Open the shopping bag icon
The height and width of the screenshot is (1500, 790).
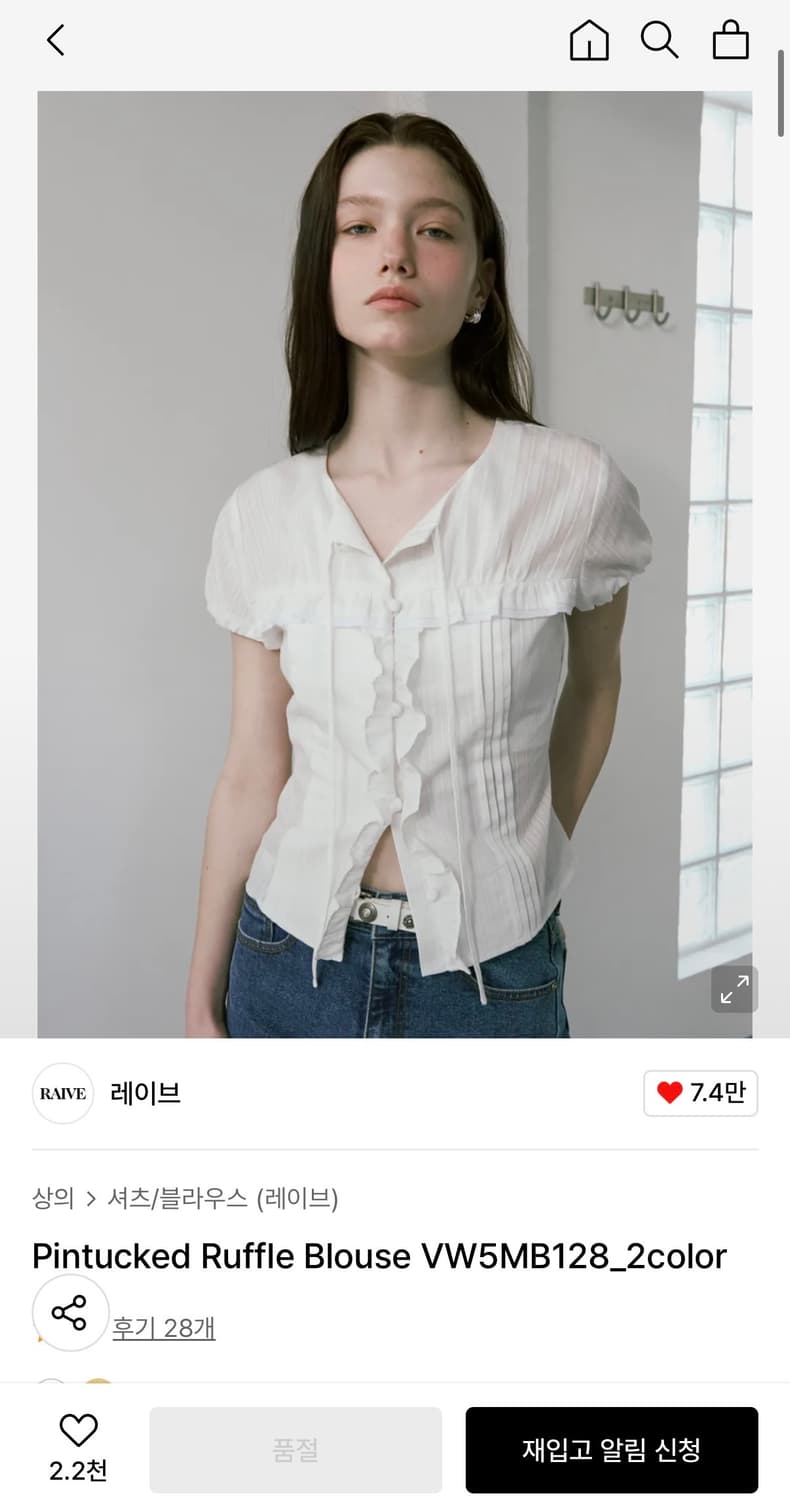[732, 41]
